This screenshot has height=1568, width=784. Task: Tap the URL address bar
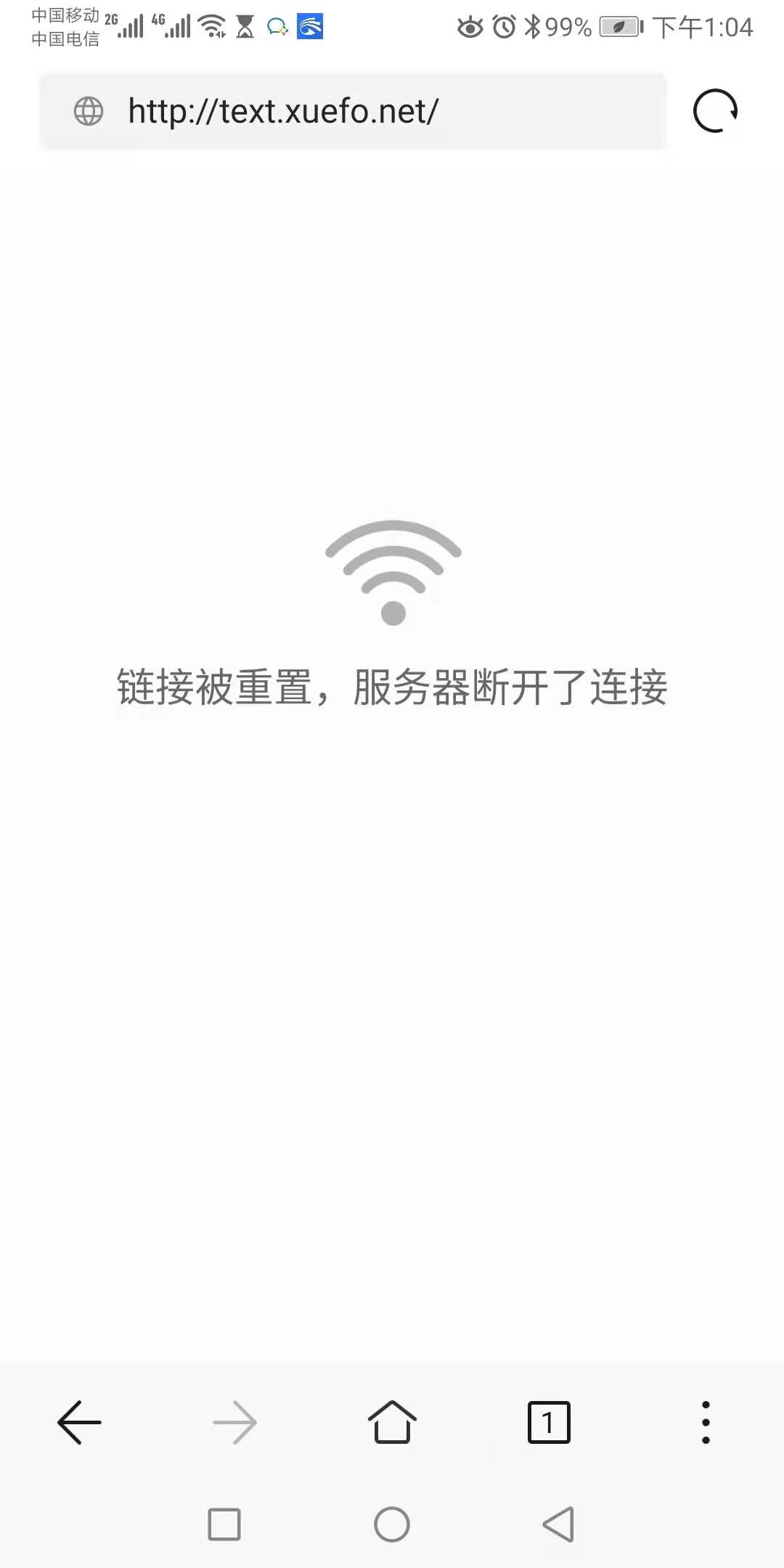pyautogui.click(x=353, y=111)
